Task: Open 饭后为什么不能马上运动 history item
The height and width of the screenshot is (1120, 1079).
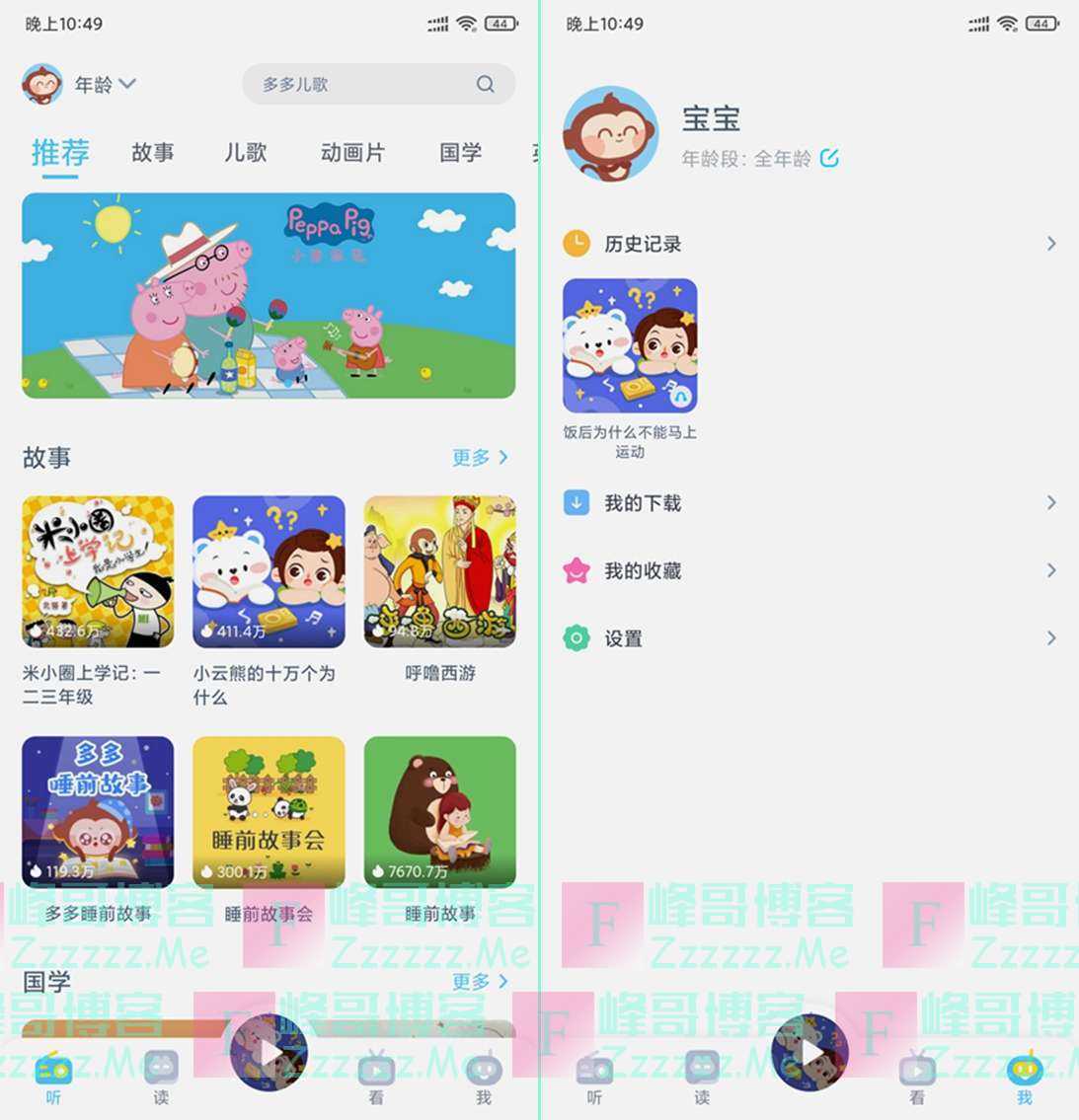Action: coord(630,345)
